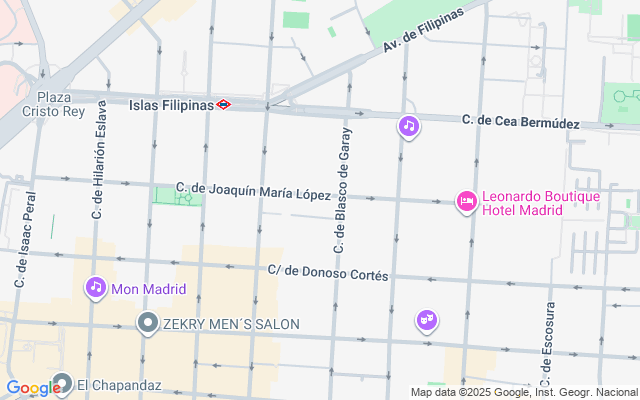Tap the ZEKRY MEN´S SALON place marker
This screenshot has width=640, height=400.
(x=148, y=323)
